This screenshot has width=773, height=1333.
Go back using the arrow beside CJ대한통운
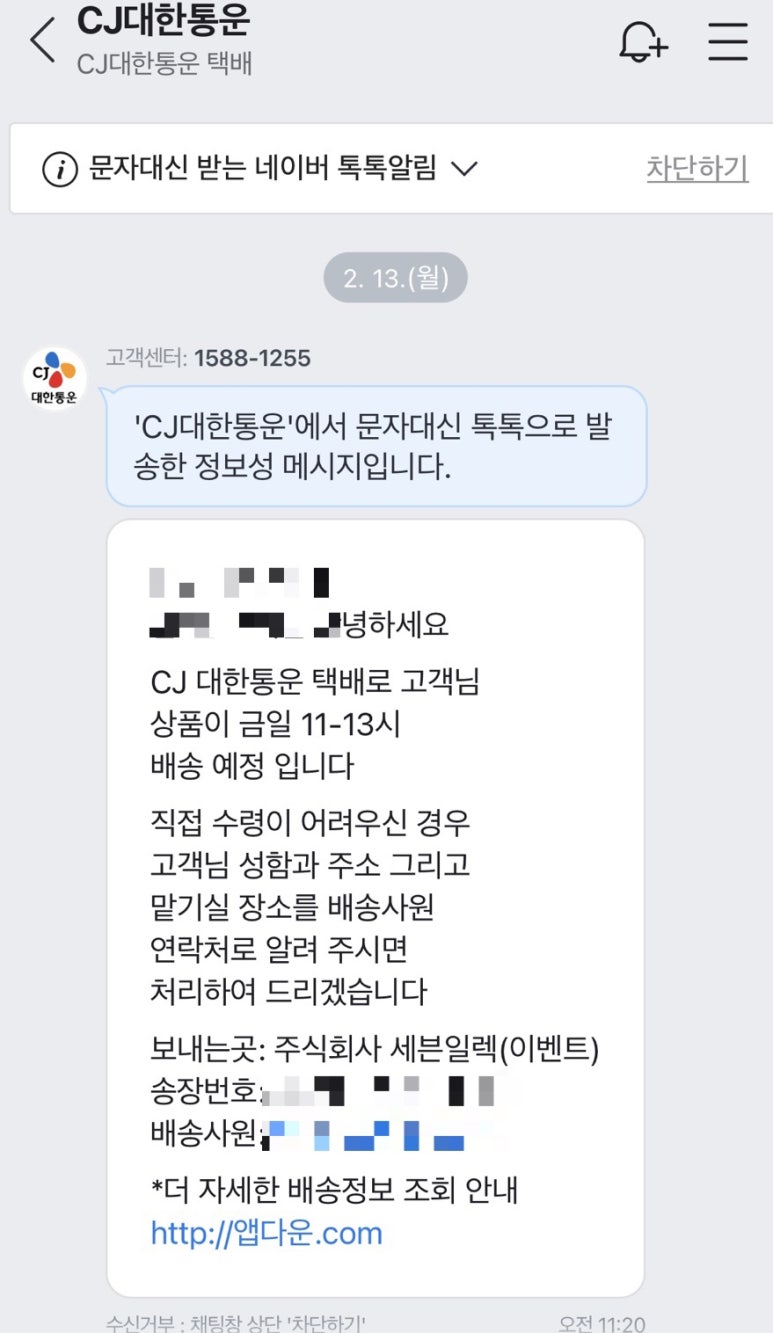pyautogui.click(x=42, y=40)
